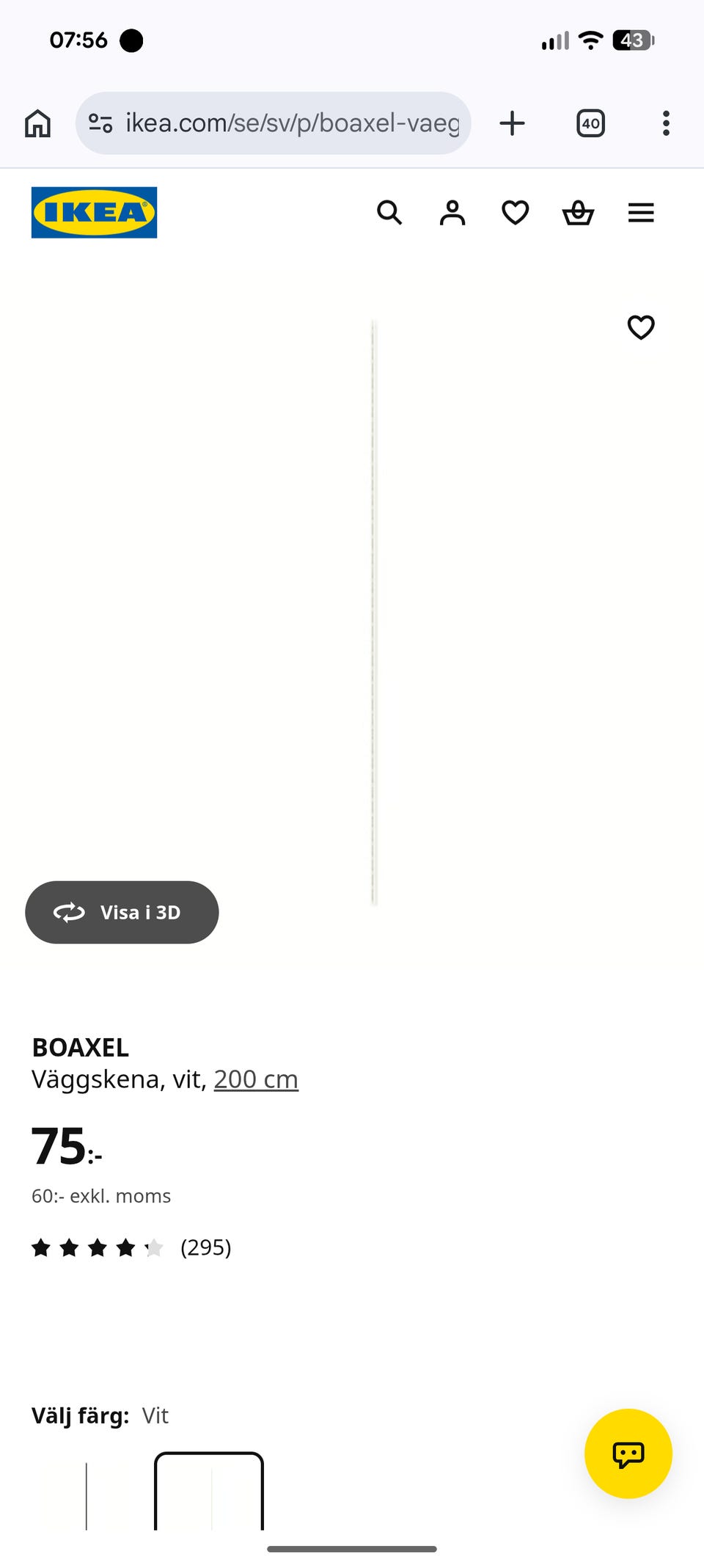This screenshot has width=704, height=1568.
Task: Open a new browser tab
Action: click(513, 123)
